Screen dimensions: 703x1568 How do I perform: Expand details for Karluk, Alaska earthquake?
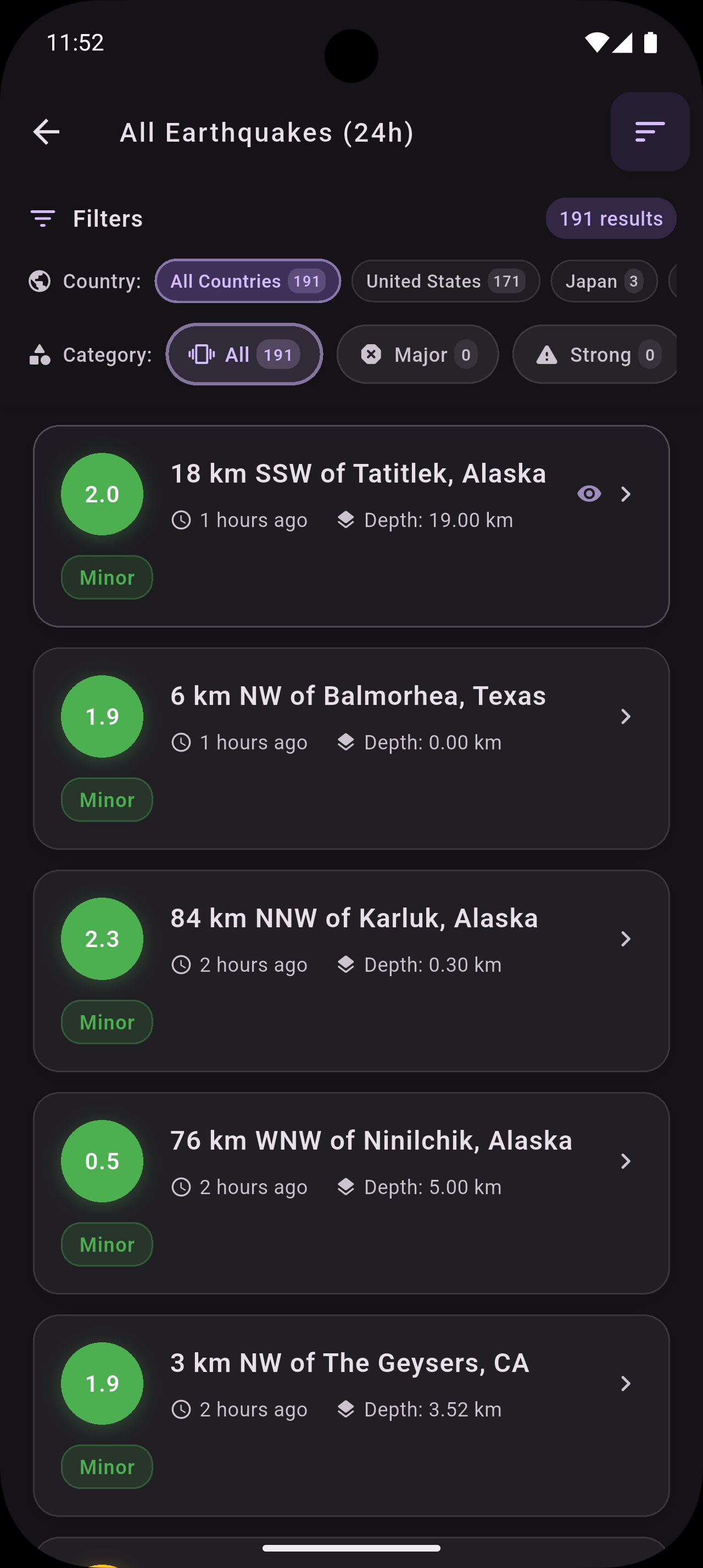(626, 939)
